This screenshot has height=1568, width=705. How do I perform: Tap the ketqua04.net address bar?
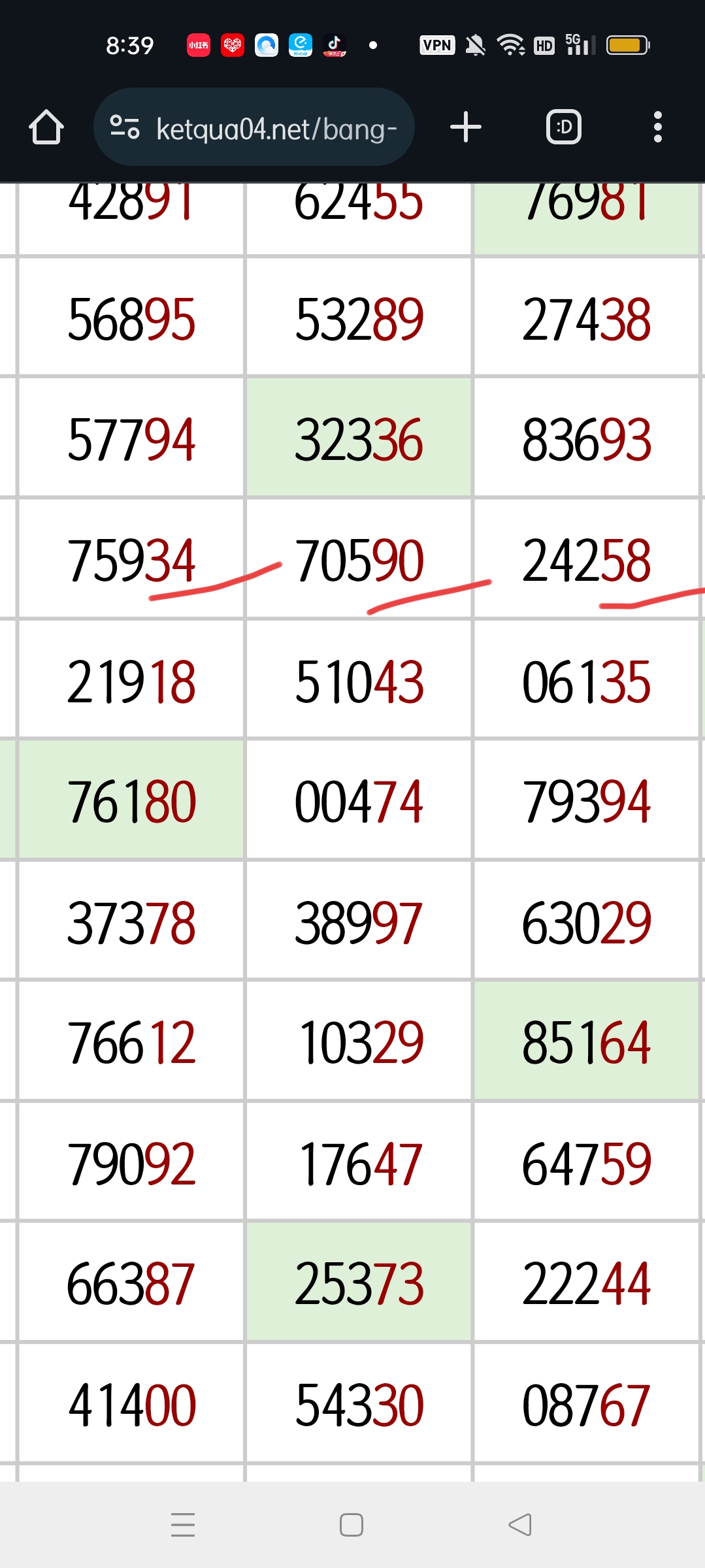pyautogui.click(x=254, y=127)
